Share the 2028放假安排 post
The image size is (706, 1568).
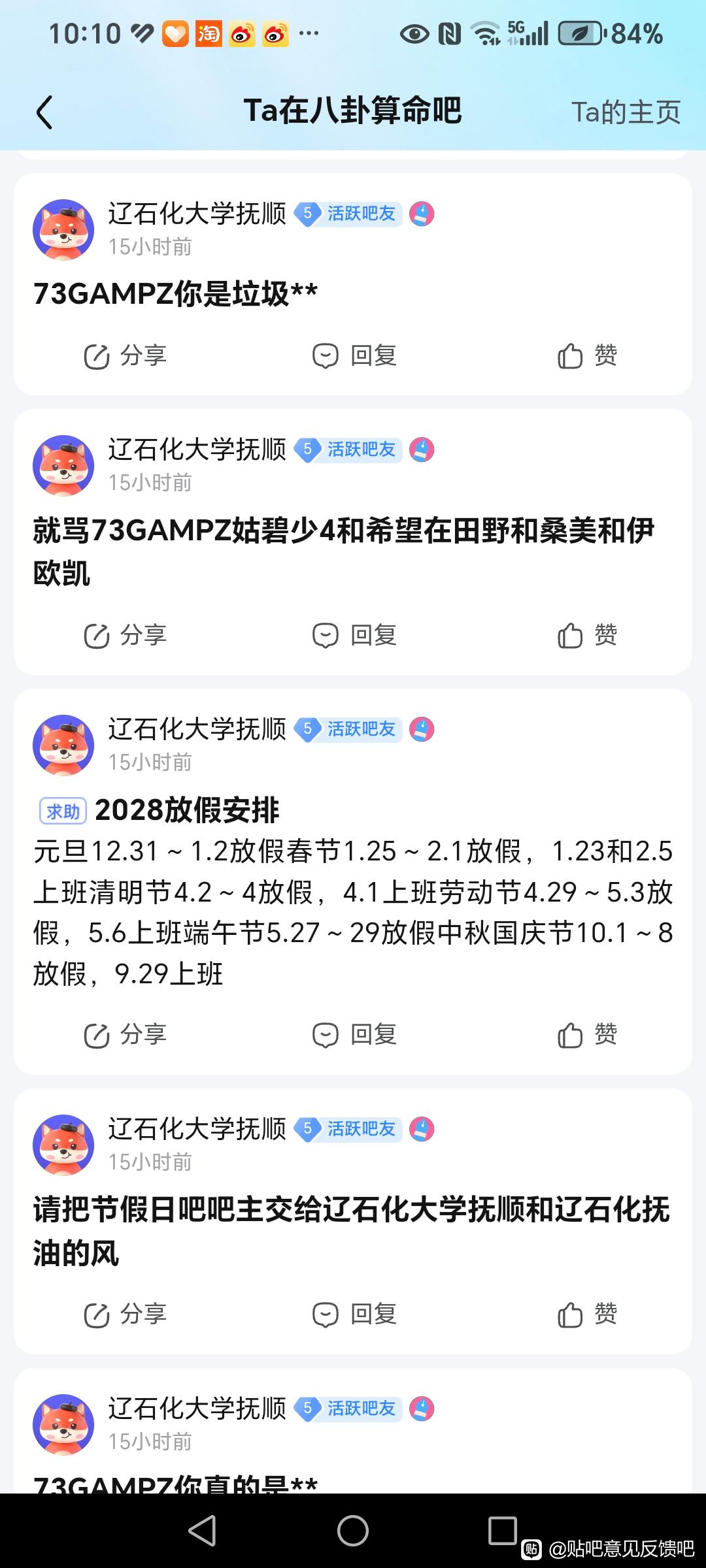click(x=125, y=1035)
